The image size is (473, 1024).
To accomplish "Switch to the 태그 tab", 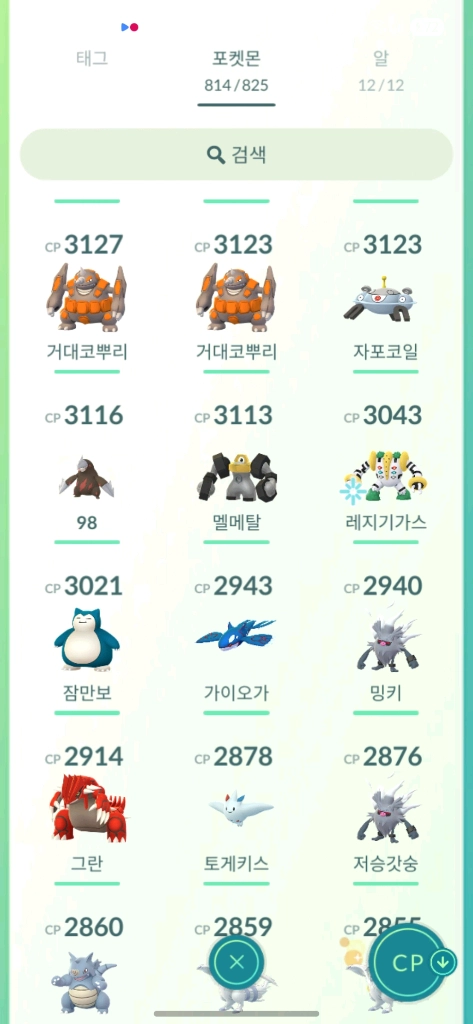I will click(91, 59).
